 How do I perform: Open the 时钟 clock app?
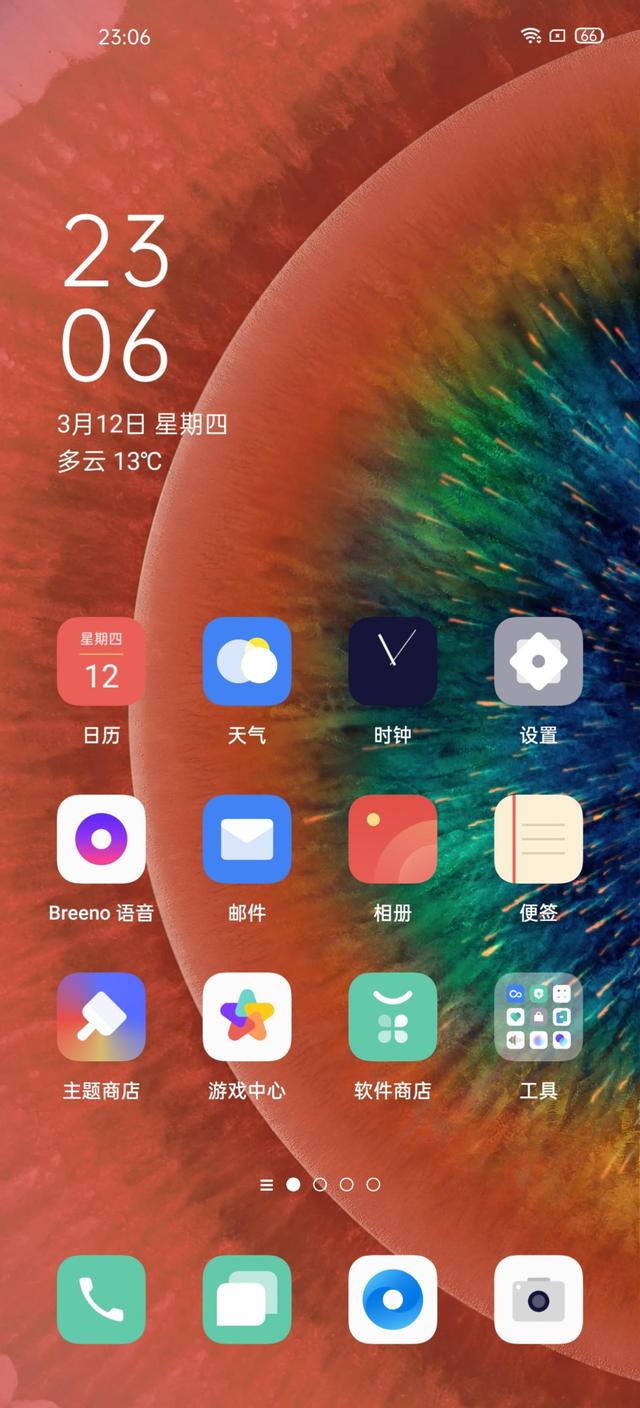pyautogui.click(x=393, y=662)
